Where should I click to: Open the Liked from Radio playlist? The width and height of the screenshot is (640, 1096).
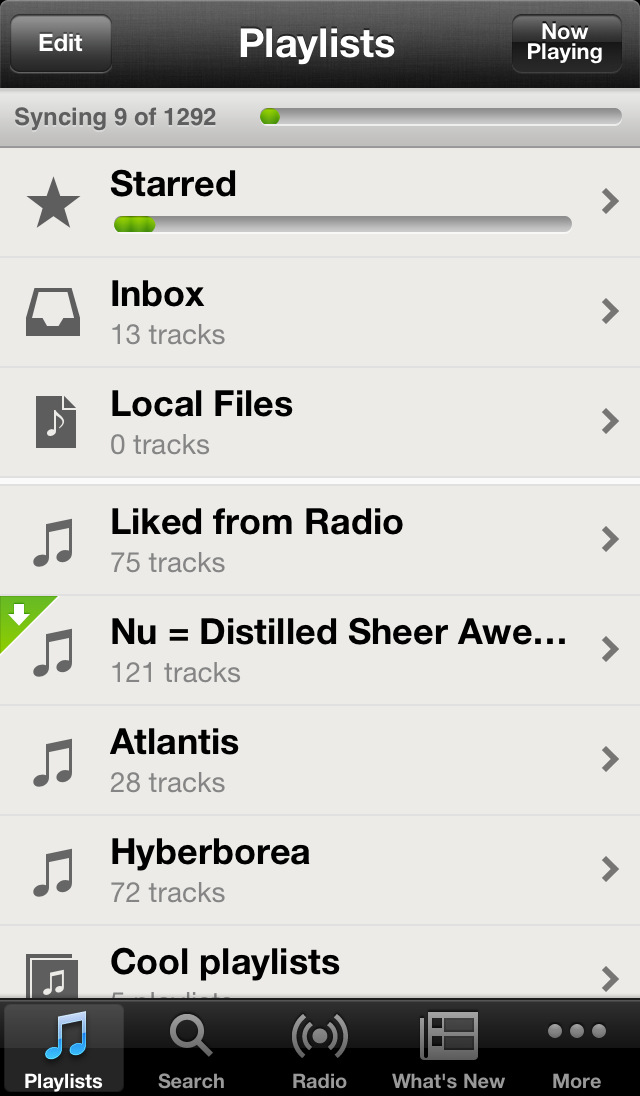(x=320, y=540)
